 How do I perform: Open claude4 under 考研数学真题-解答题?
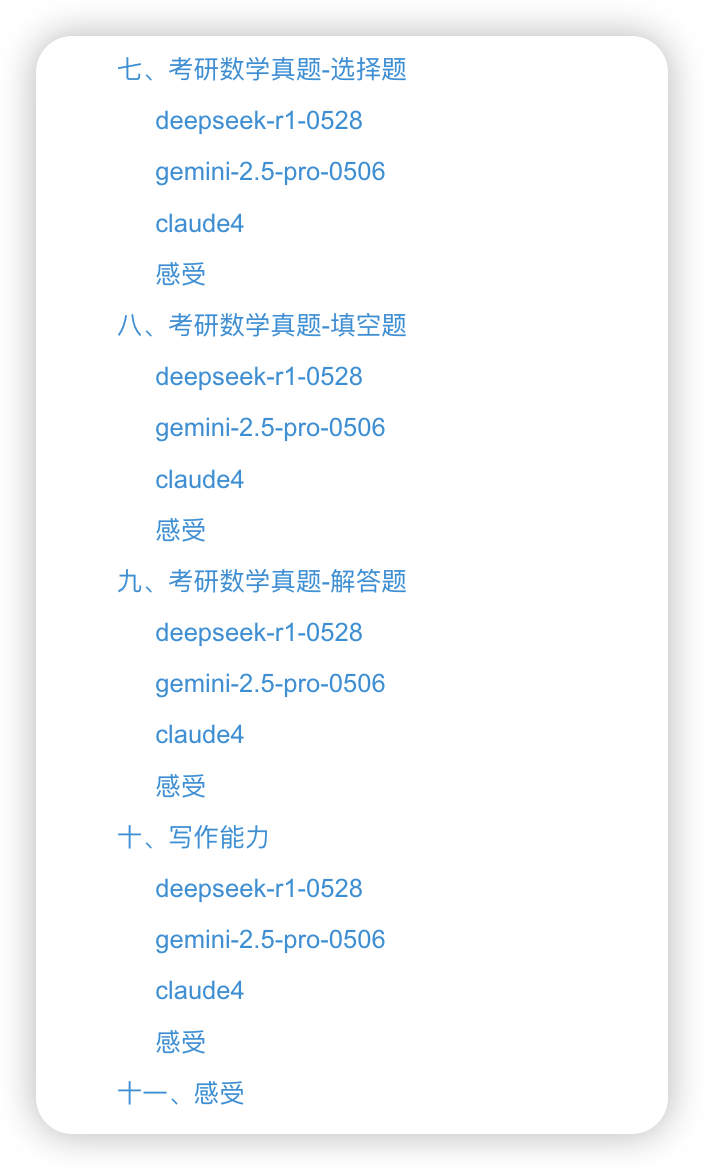pos(199,735)
